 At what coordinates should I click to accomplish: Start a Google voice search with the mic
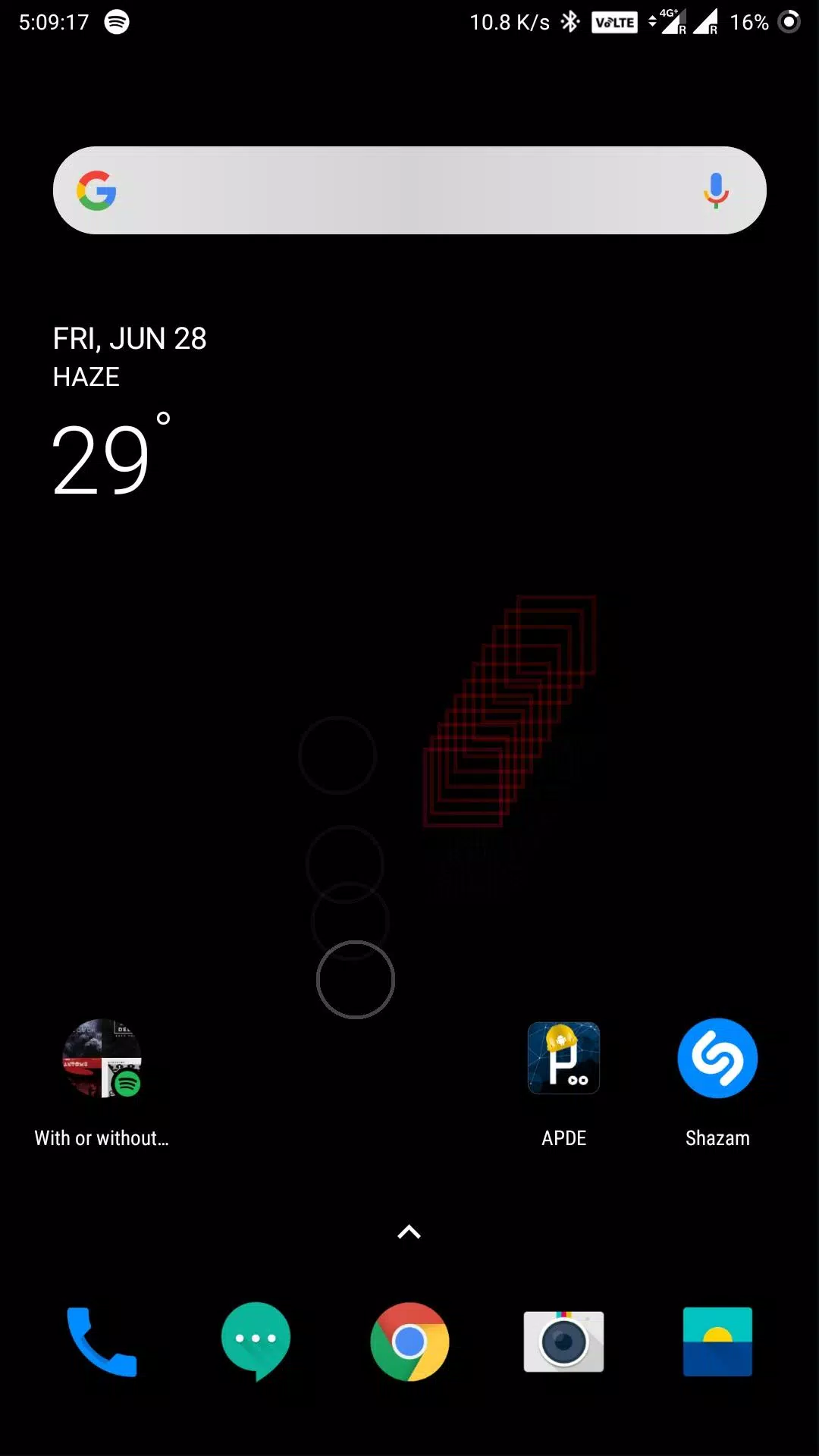714,190
